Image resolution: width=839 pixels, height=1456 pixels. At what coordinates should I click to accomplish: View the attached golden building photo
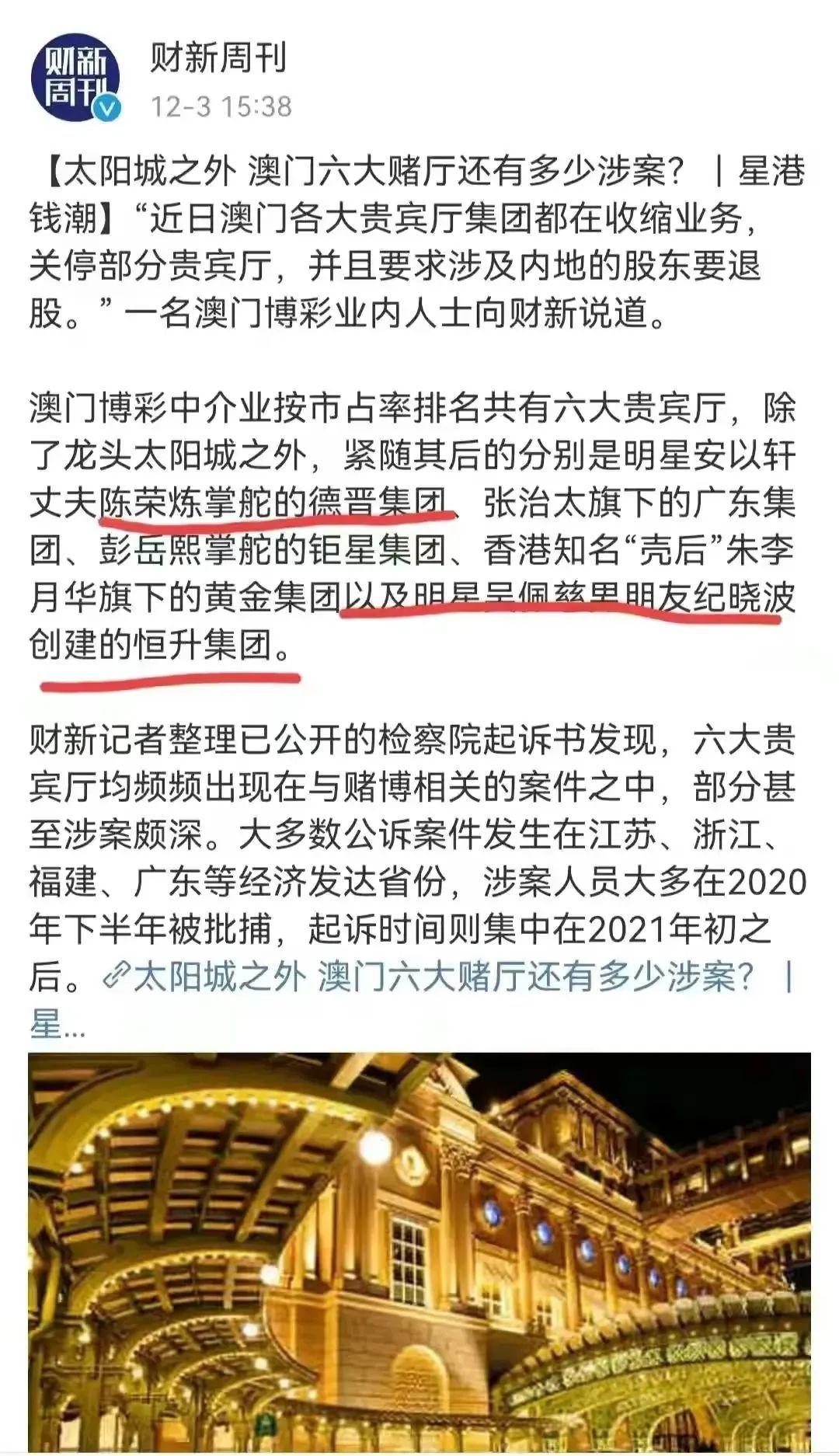click(419, 1251)
